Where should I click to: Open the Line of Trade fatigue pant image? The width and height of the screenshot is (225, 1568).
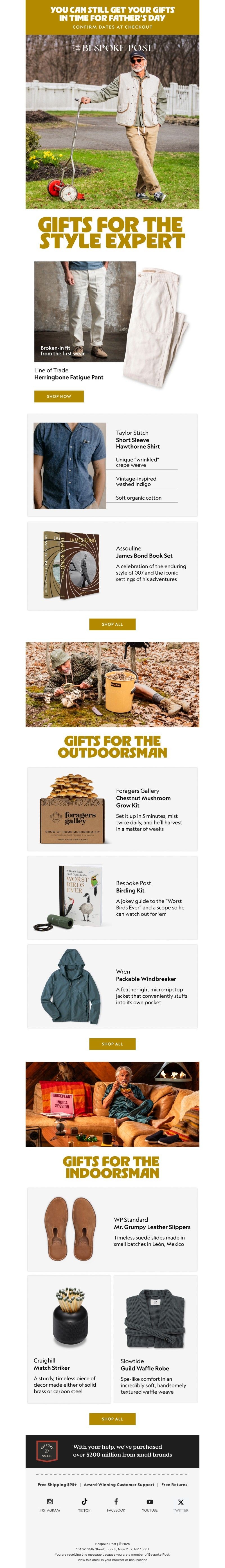85,311
